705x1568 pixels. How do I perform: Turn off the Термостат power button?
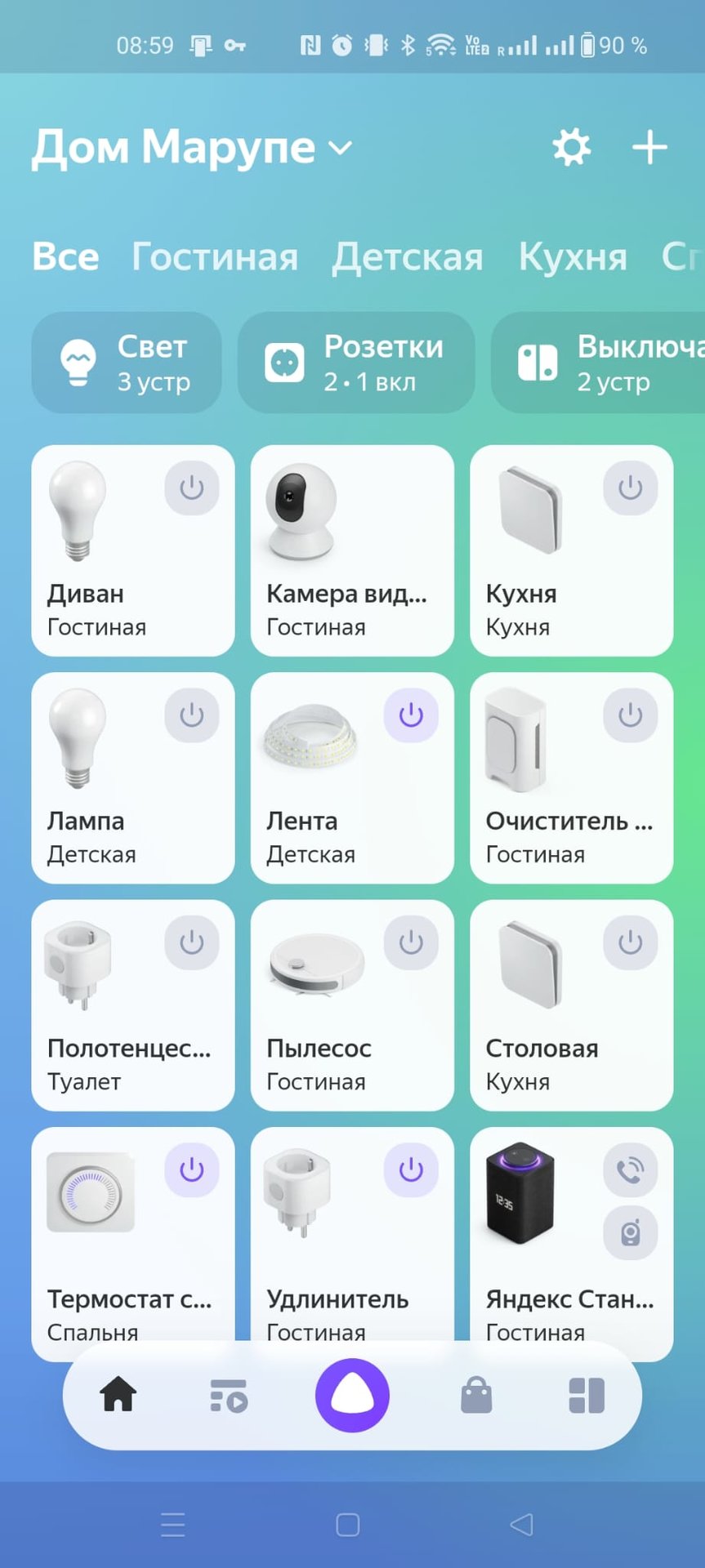[x=192, y=1169]
